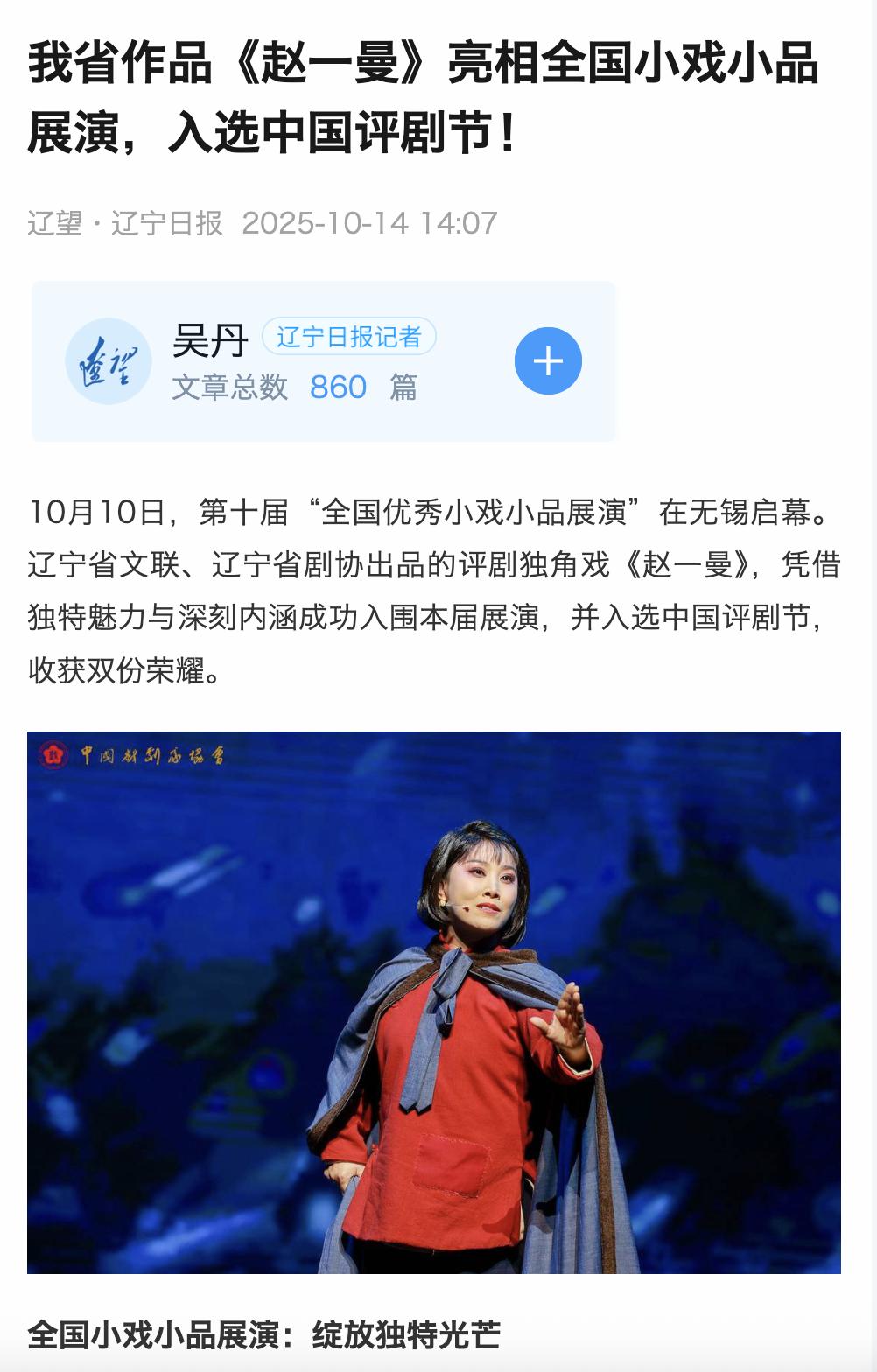Follow reporter 吴丹 with the plus button
The image size is (877, 1372).
click(x=548, y=360)
